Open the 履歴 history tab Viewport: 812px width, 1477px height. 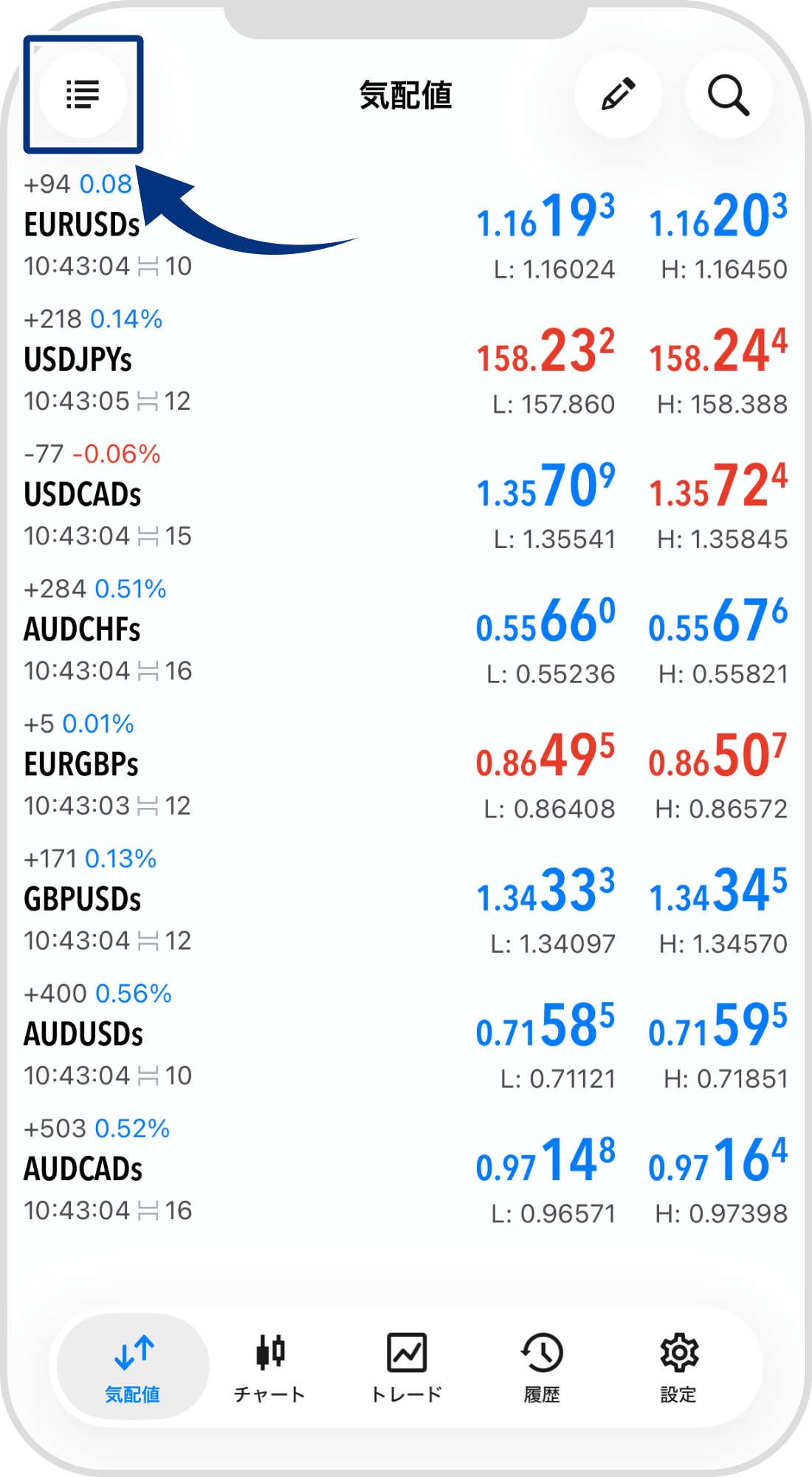[x=542, y=1367]
